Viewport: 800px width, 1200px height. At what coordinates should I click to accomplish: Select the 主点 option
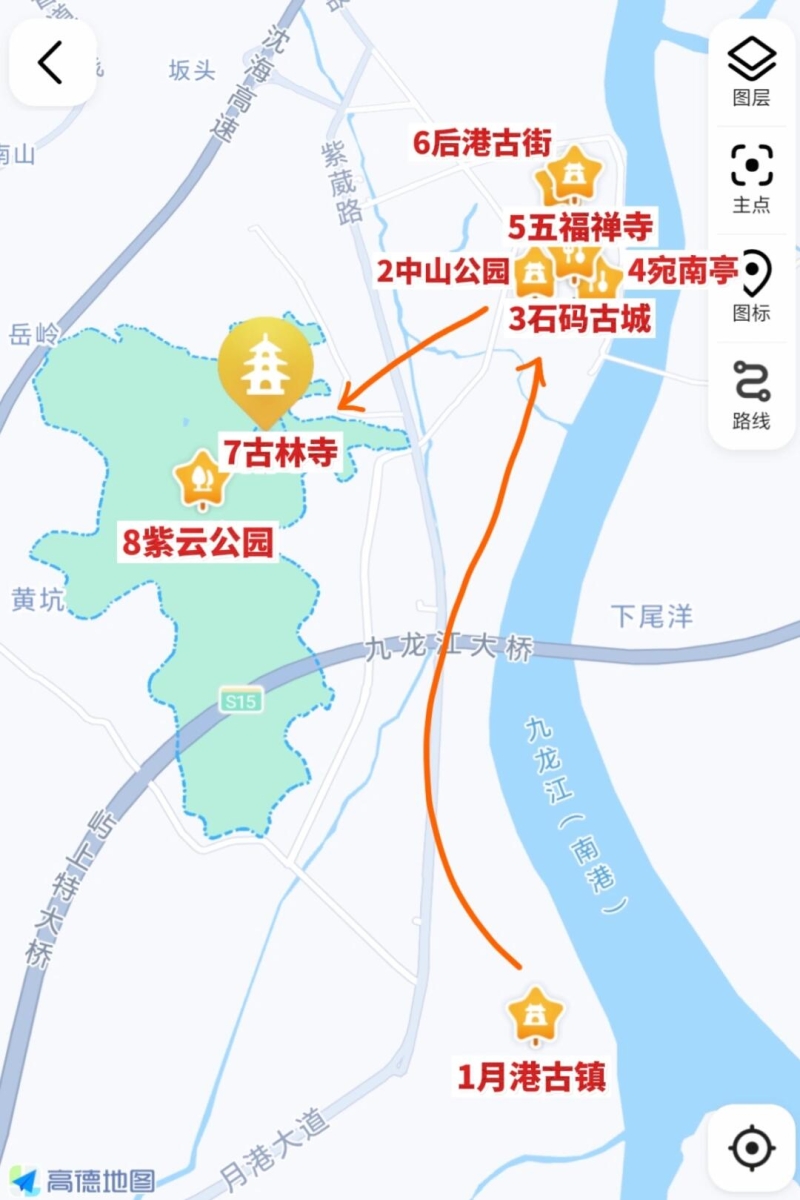[751, 178]
